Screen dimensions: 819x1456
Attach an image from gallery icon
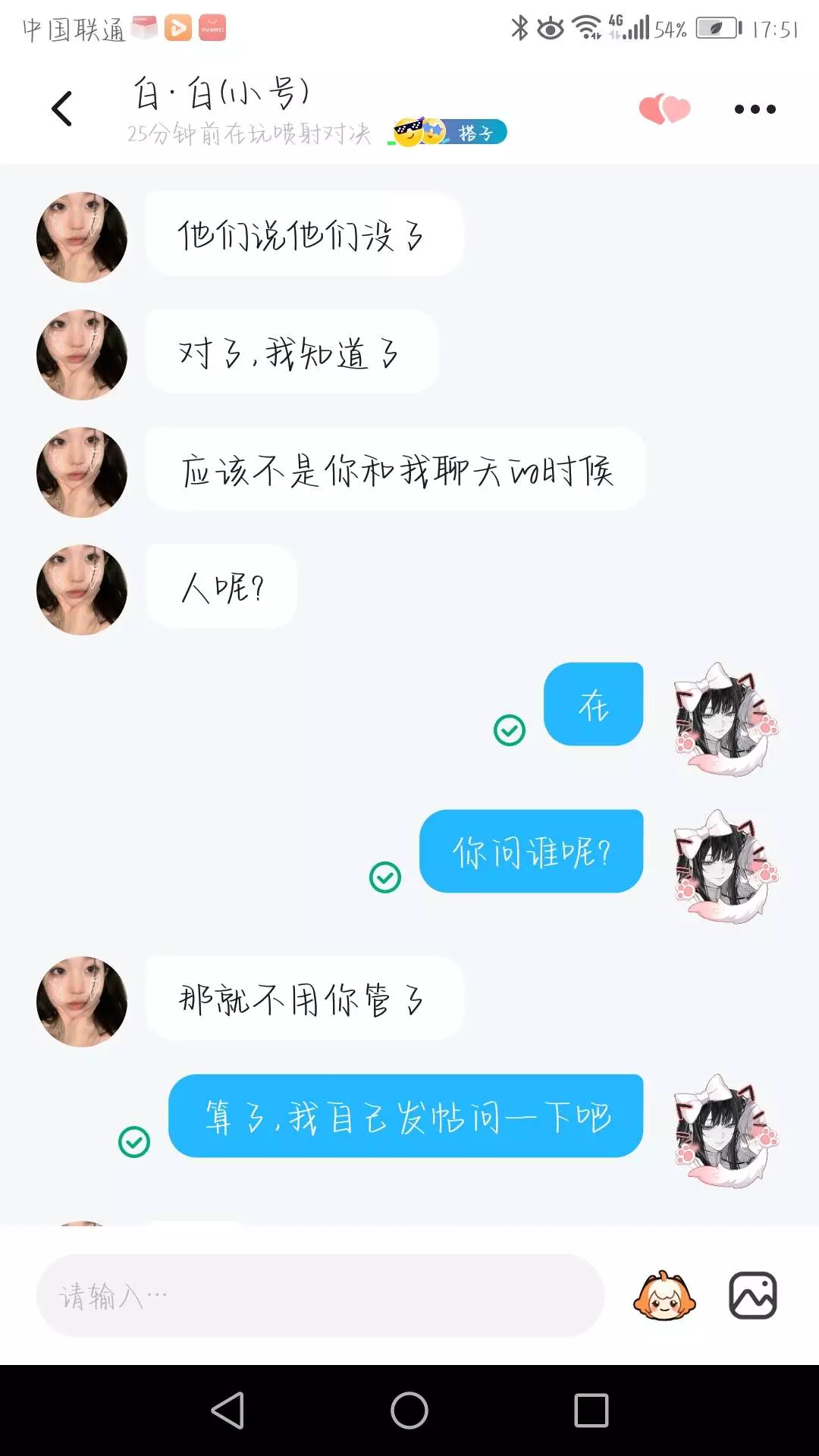[753, 1295]
